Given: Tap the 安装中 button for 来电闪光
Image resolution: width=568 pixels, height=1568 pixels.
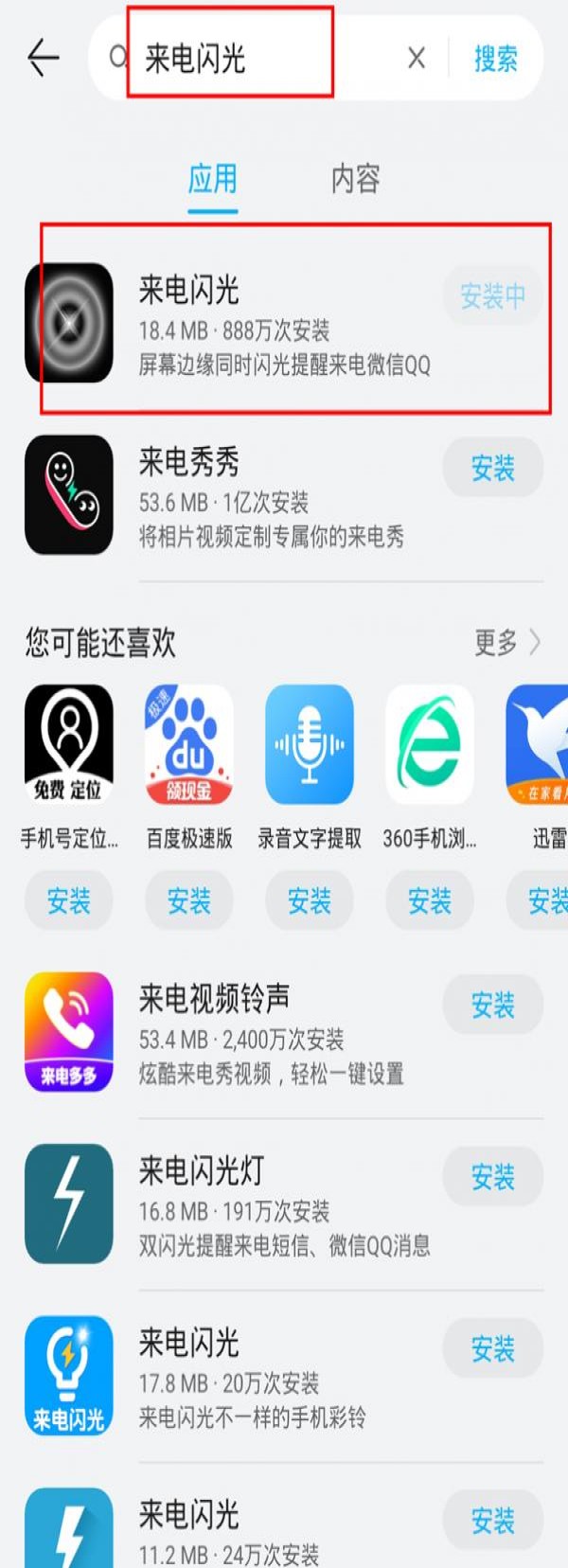Looking at the screenshot, I should 492,296.
